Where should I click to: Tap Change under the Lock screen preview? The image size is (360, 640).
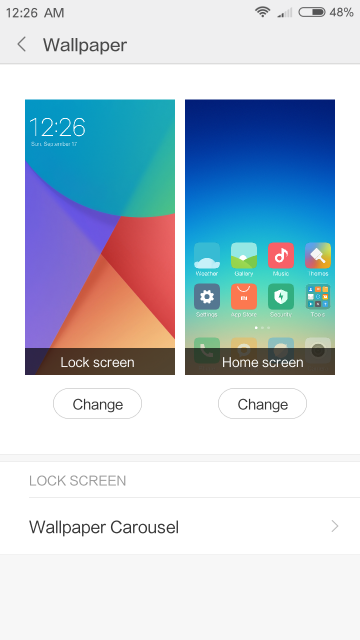click(x=98, y=404)
